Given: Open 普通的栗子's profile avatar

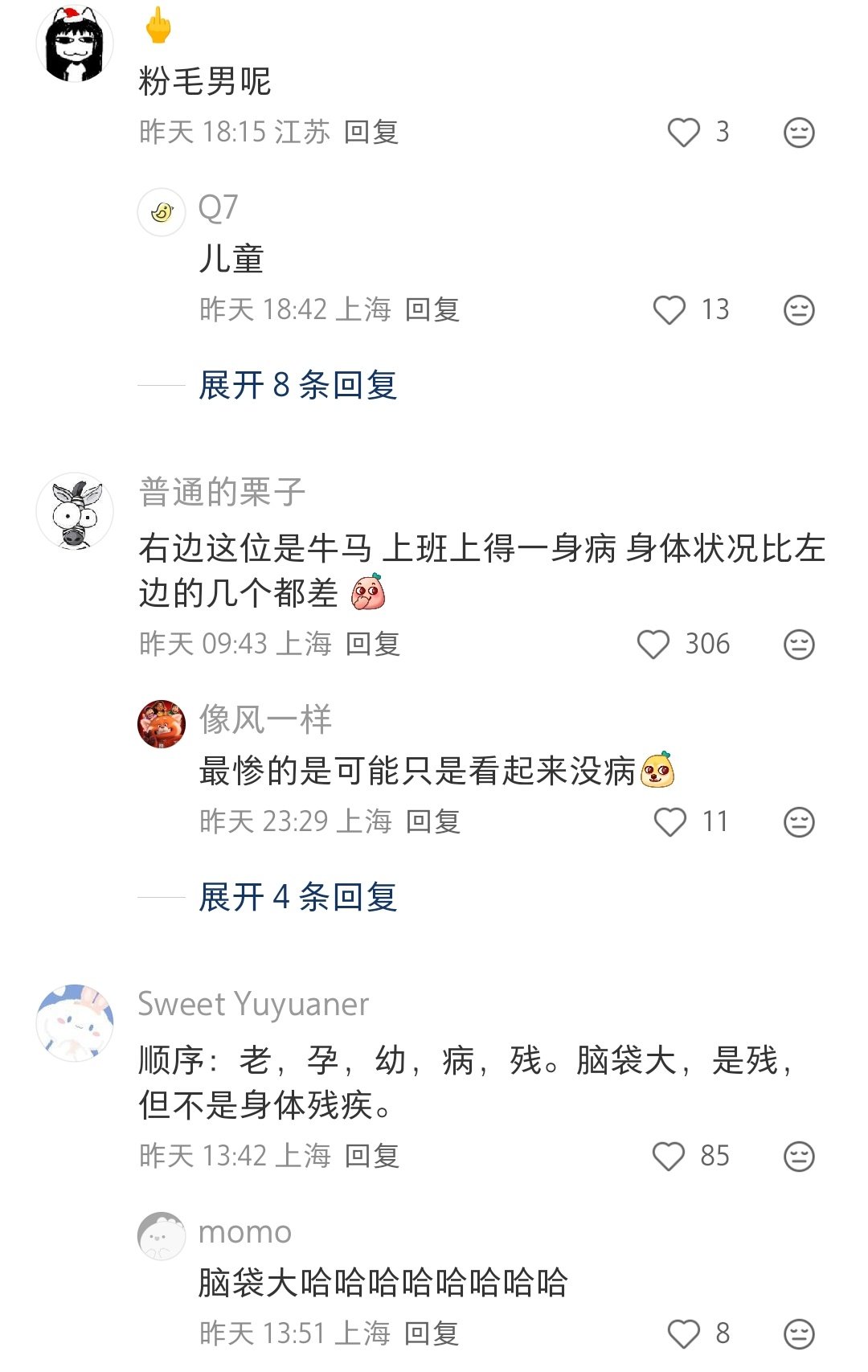Looking at the screenshot, I should coord(75,511).
